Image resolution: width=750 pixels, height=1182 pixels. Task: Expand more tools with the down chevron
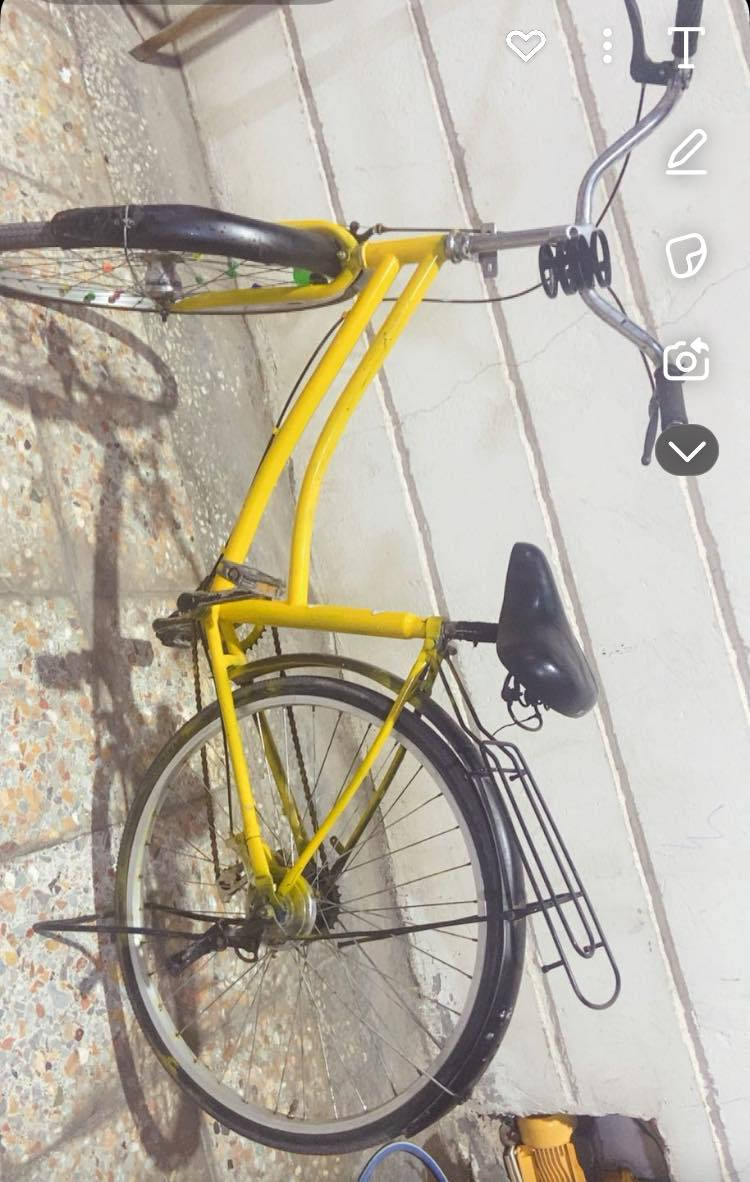pyautogui.click(x=687, y=450)
